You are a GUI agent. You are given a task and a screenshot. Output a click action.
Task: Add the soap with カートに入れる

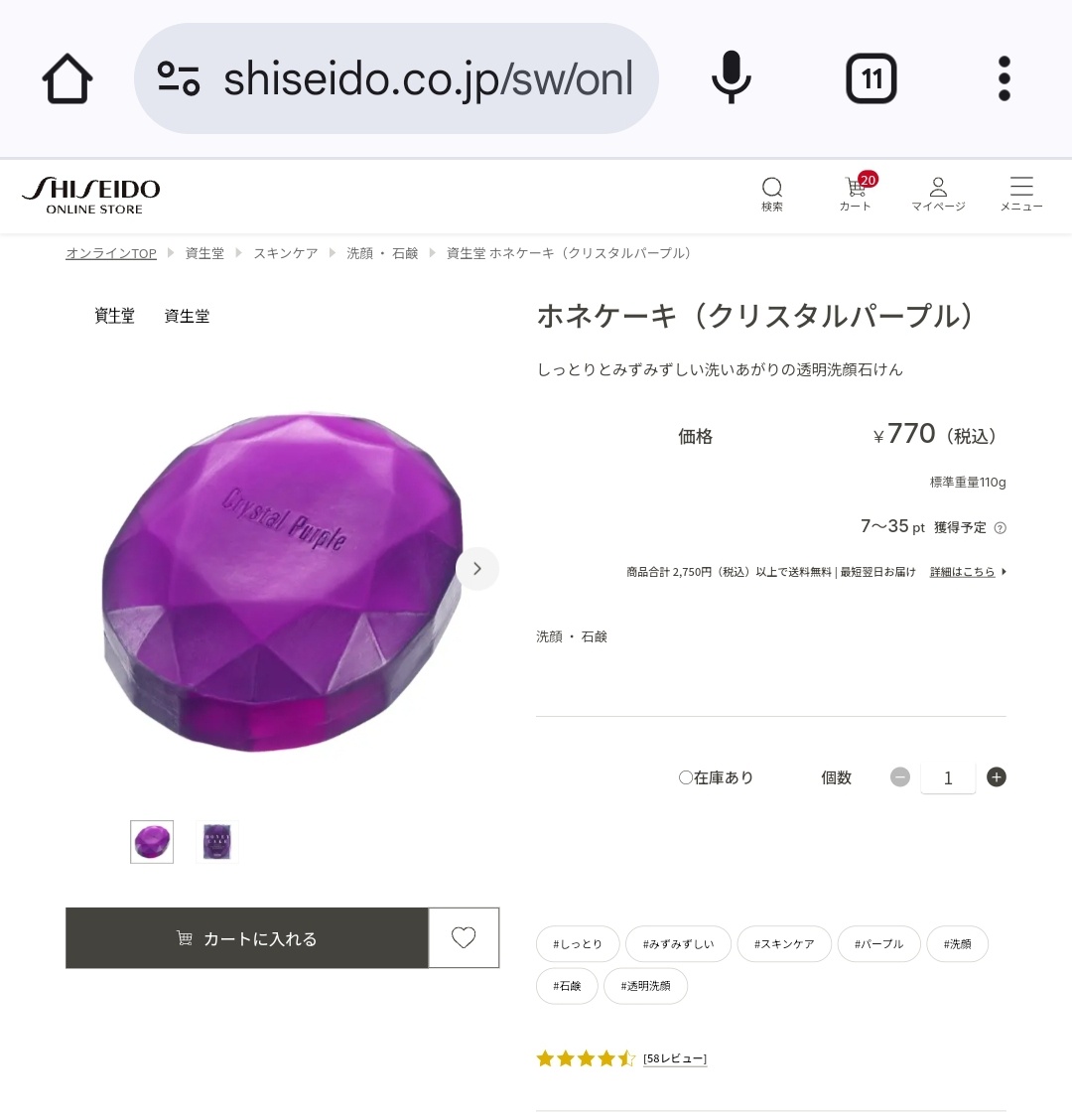coord(247,938)
